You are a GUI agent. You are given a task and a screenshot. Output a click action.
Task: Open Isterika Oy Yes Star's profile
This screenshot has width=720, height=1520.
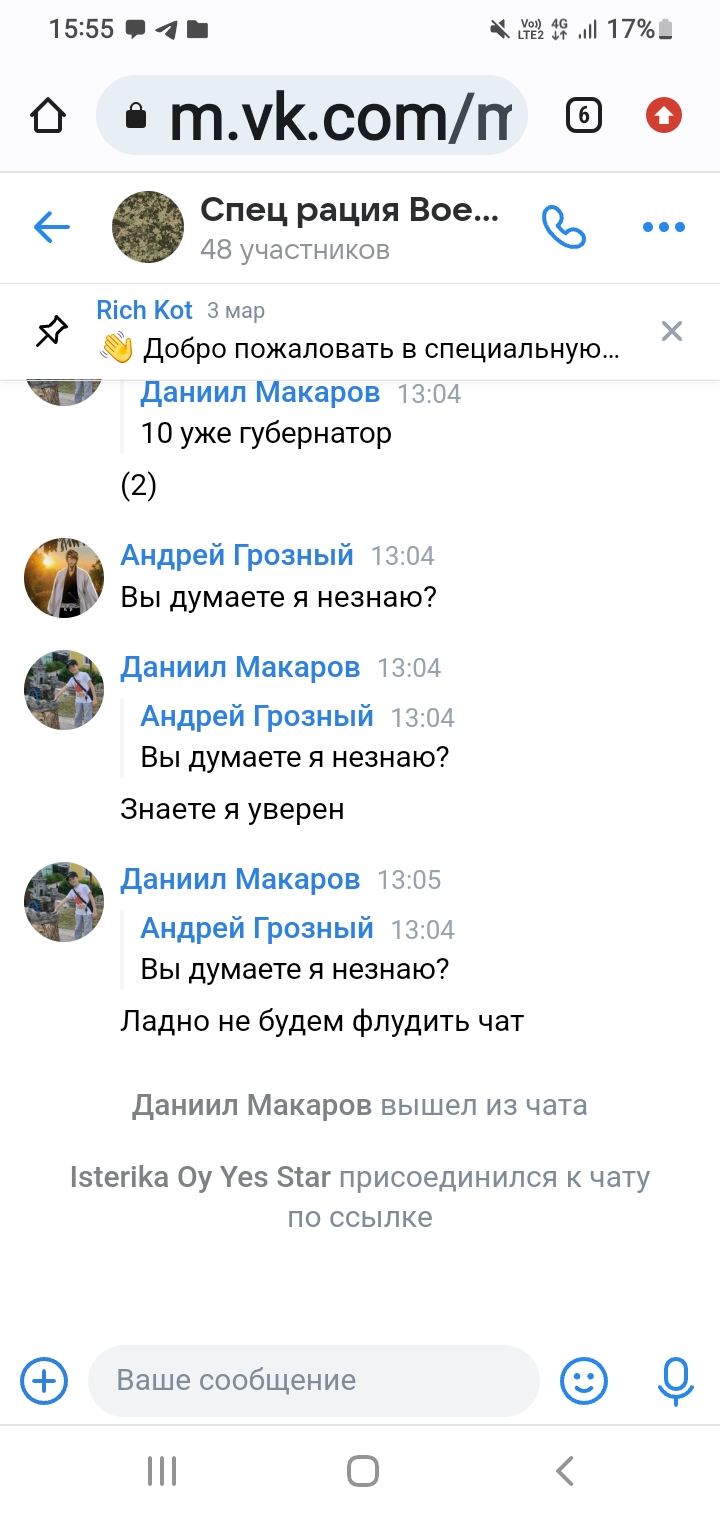point(200,1177)
